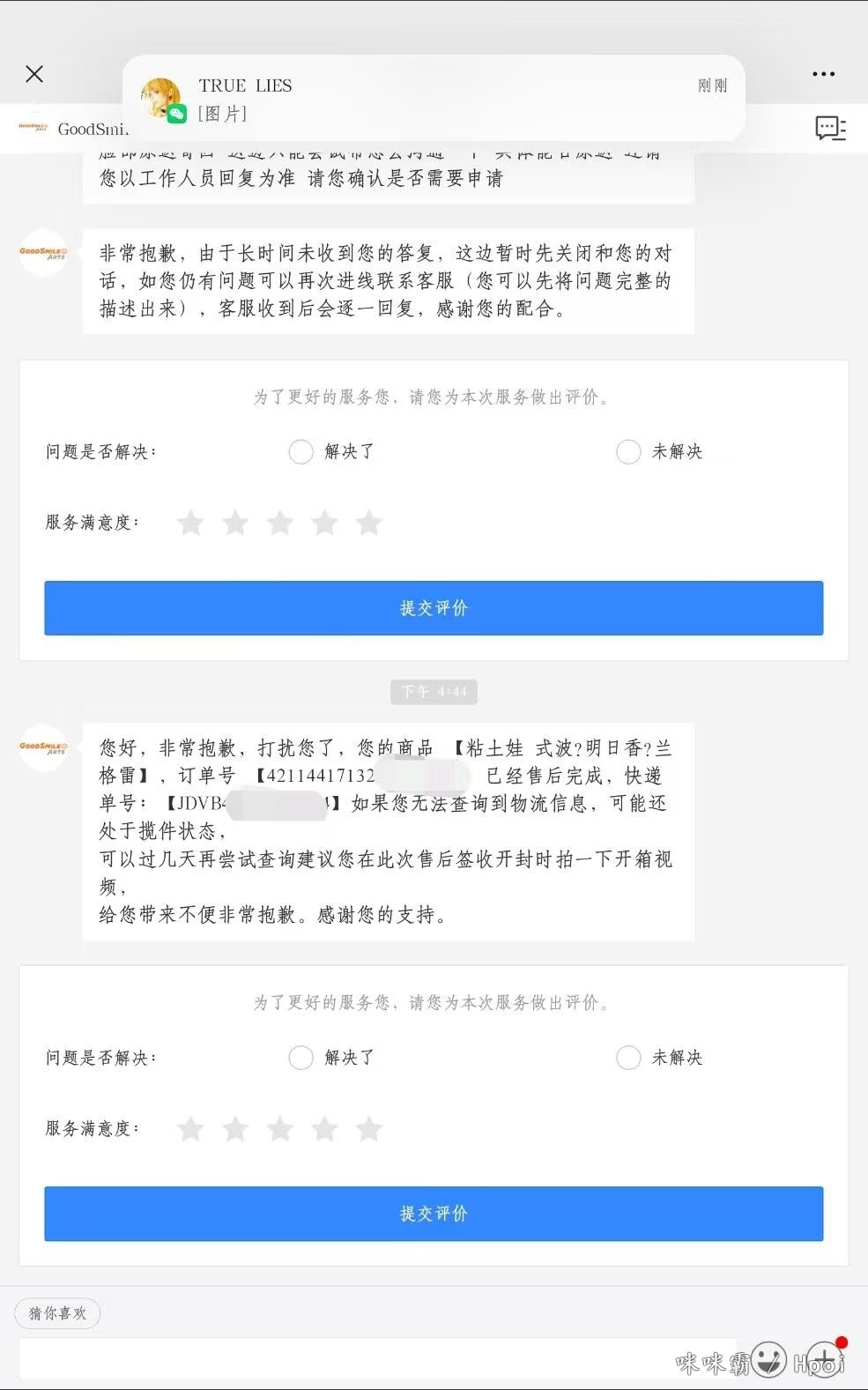Close the customer service chat page
This screenshot has height=1390, width=868.
pos(34,74)
